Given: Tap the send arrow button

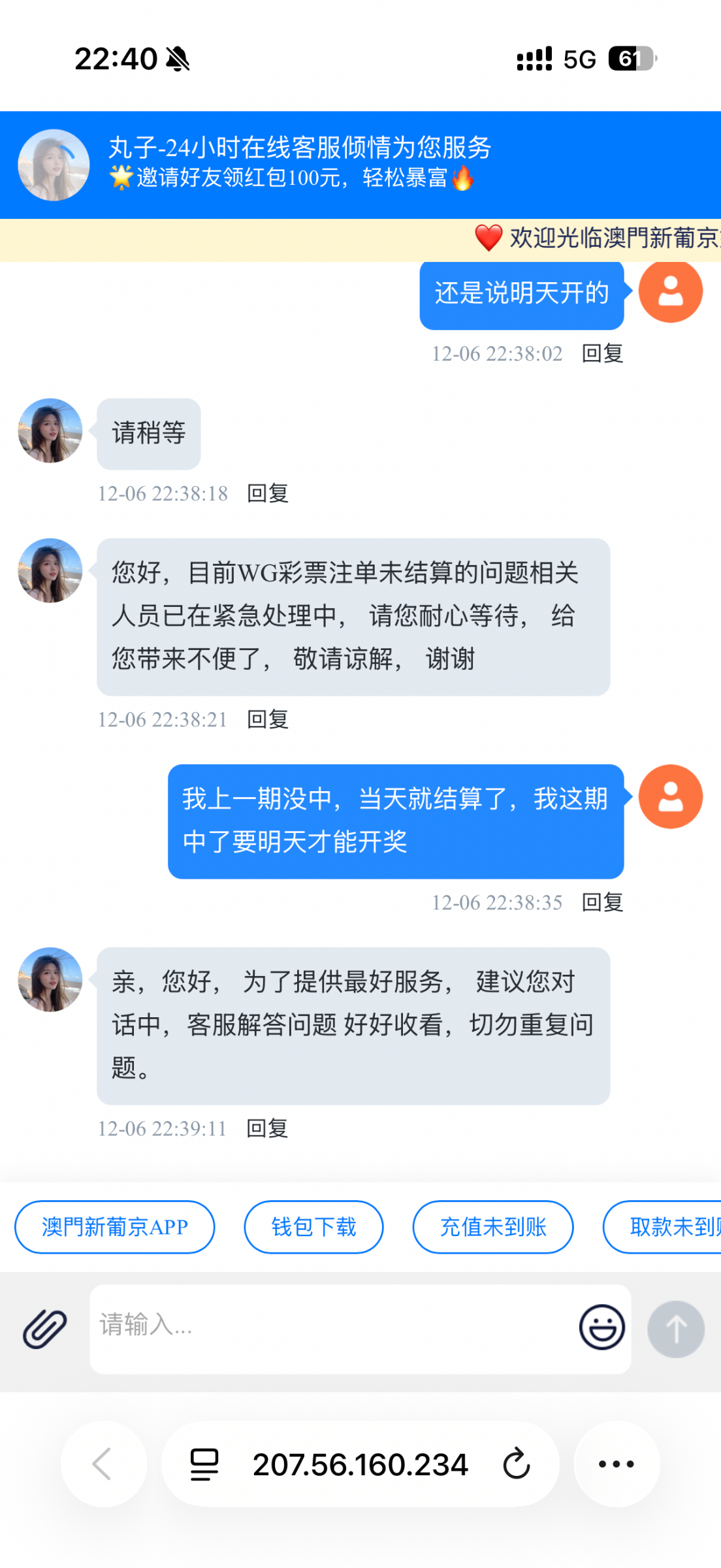Looking at the screenshot, I should point(675,1329).
